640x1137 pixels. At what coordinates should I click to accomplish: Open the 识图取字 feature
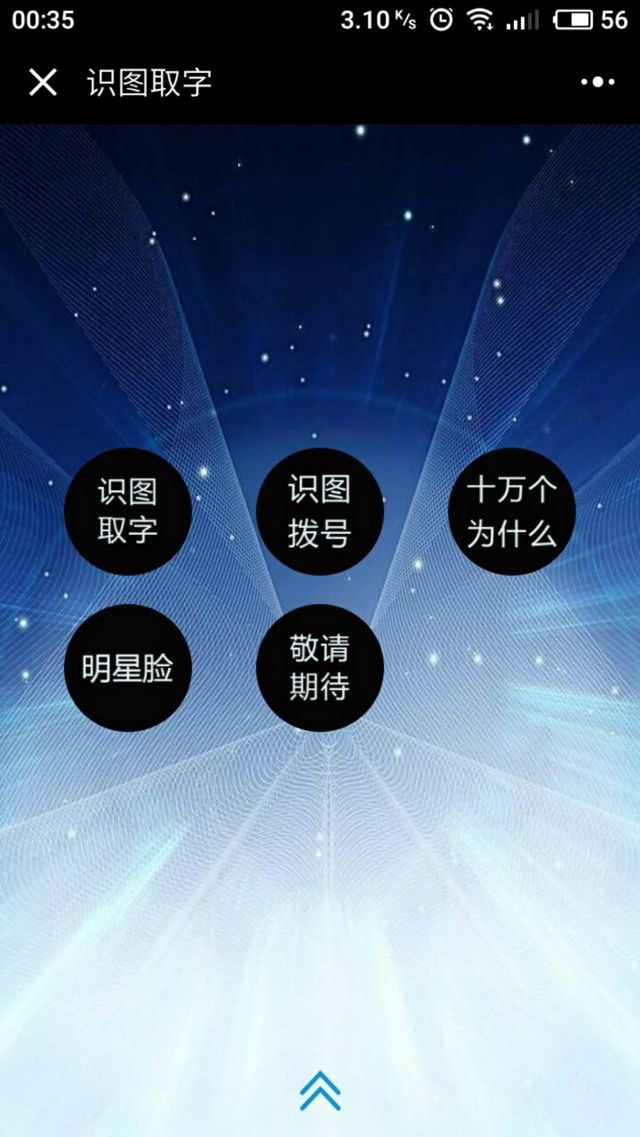[127, 511]
